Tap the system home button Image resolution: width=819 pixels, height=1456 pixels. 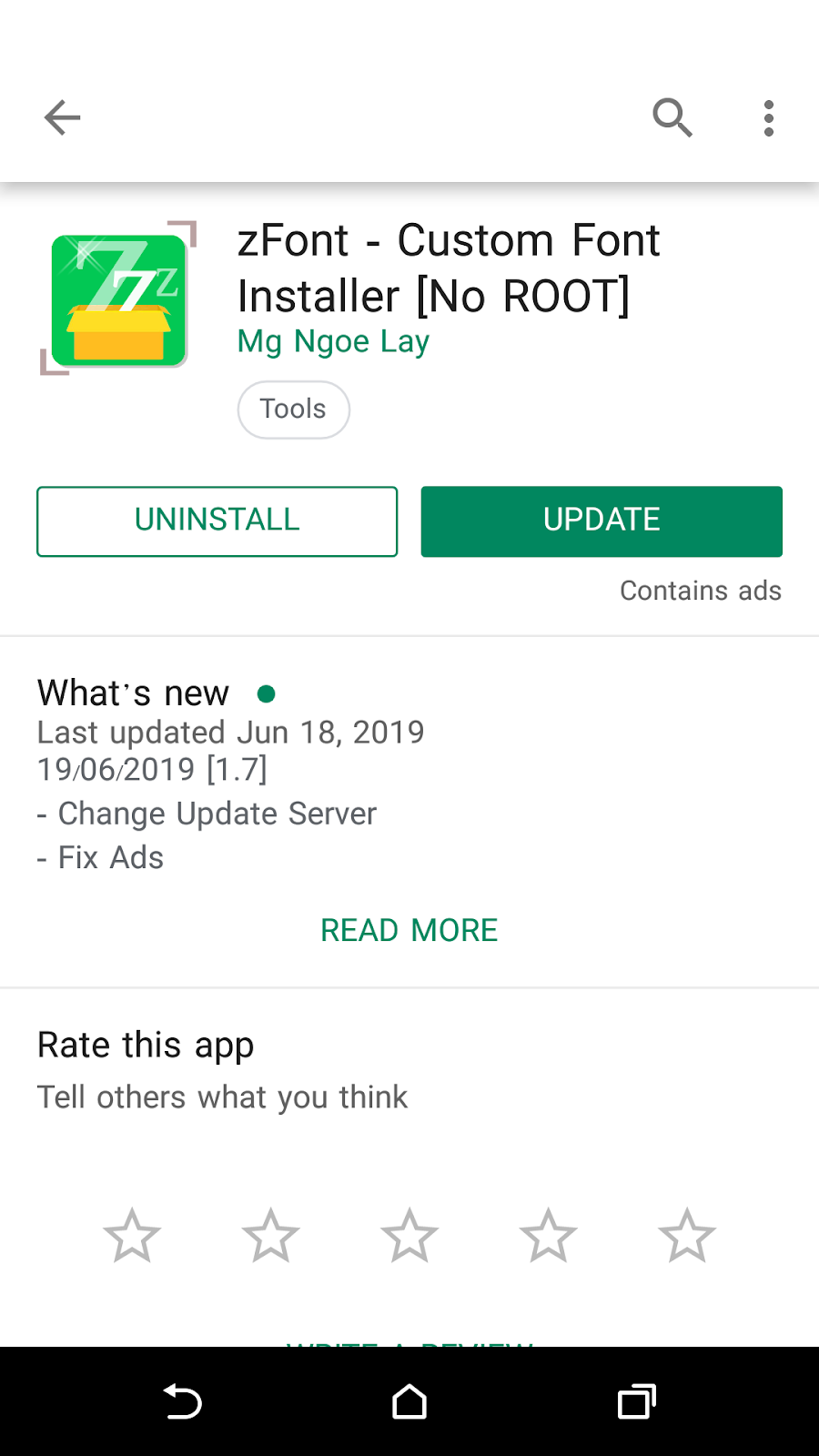tap(409, 1401)
